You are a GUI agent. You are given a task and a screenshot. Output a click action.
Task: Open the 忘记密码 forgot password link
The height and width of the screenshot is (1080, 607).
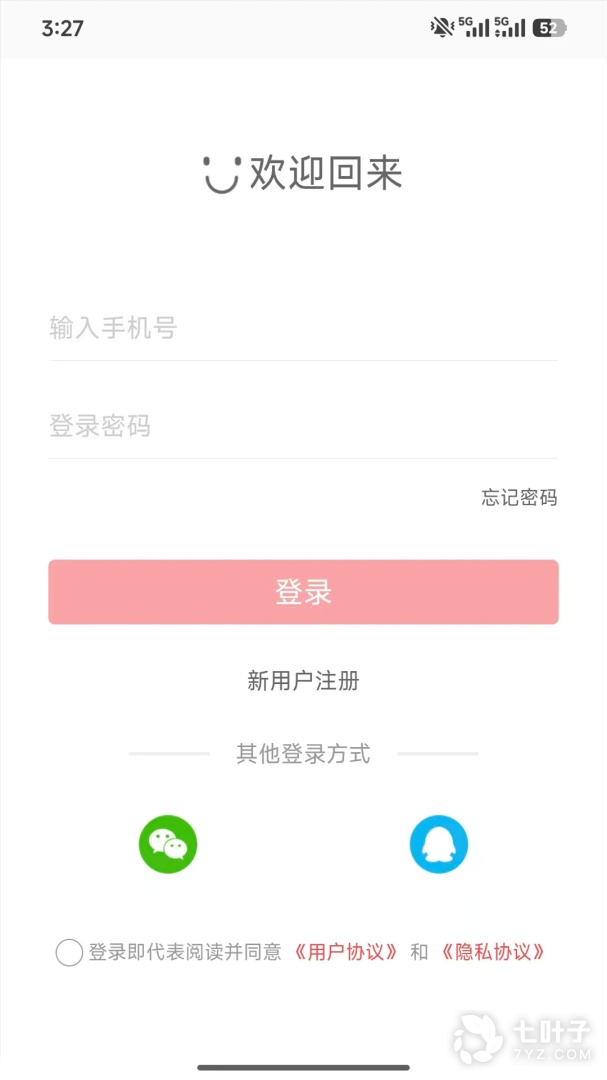(519, 498)
